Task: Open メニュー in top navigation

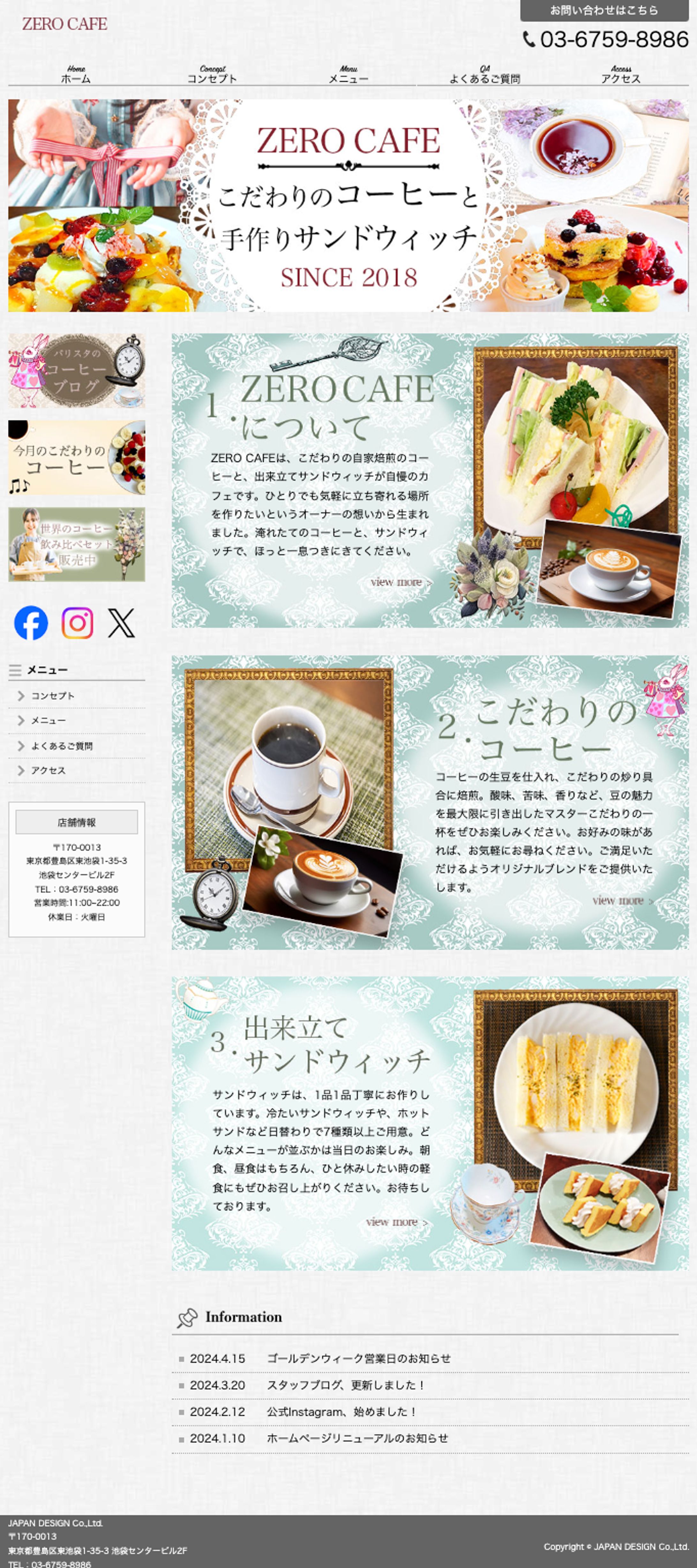Action: pyautogui.click(x=348, y=75)
